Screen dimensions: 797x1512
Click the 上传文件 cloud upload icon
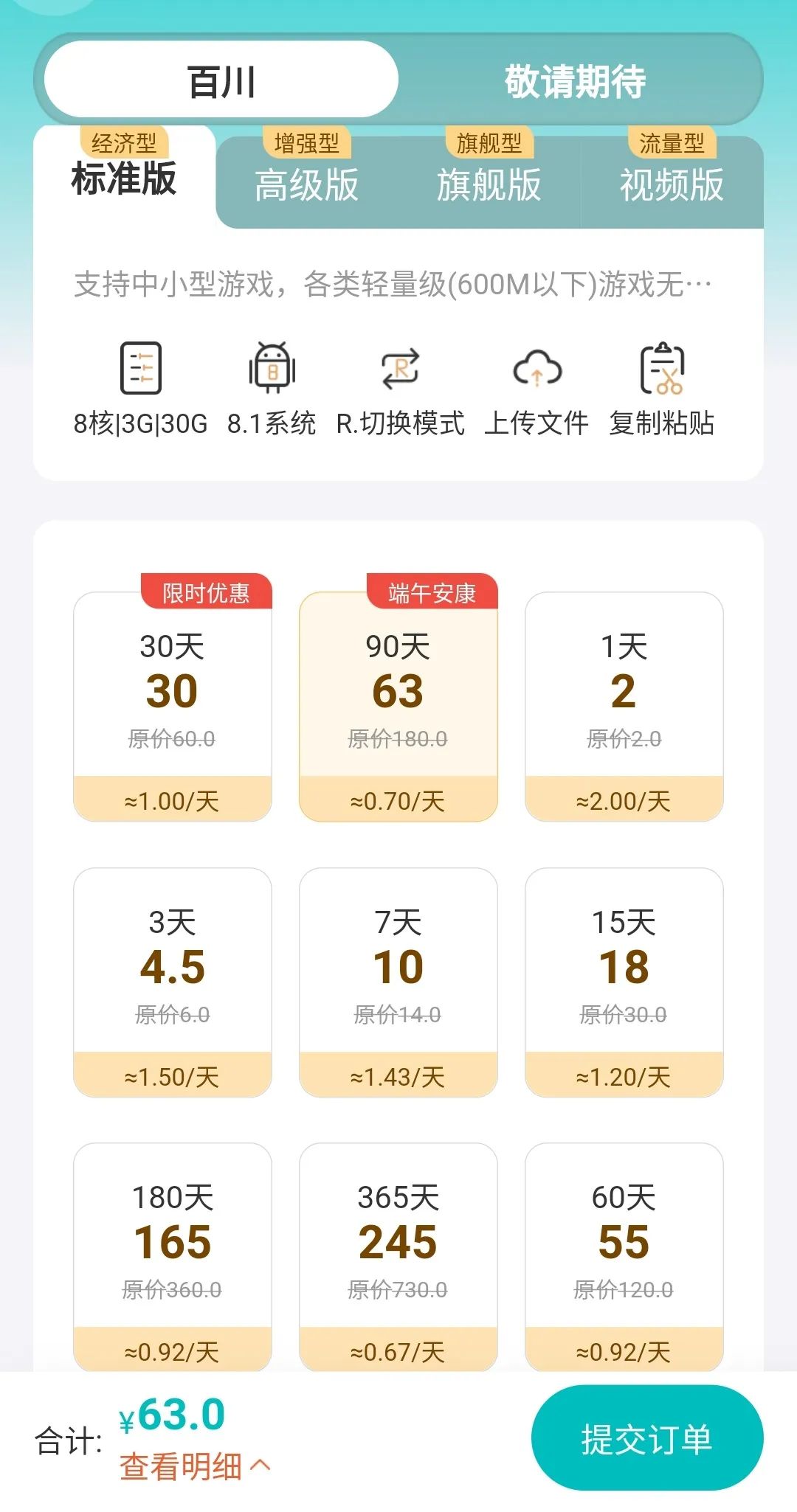536,372
